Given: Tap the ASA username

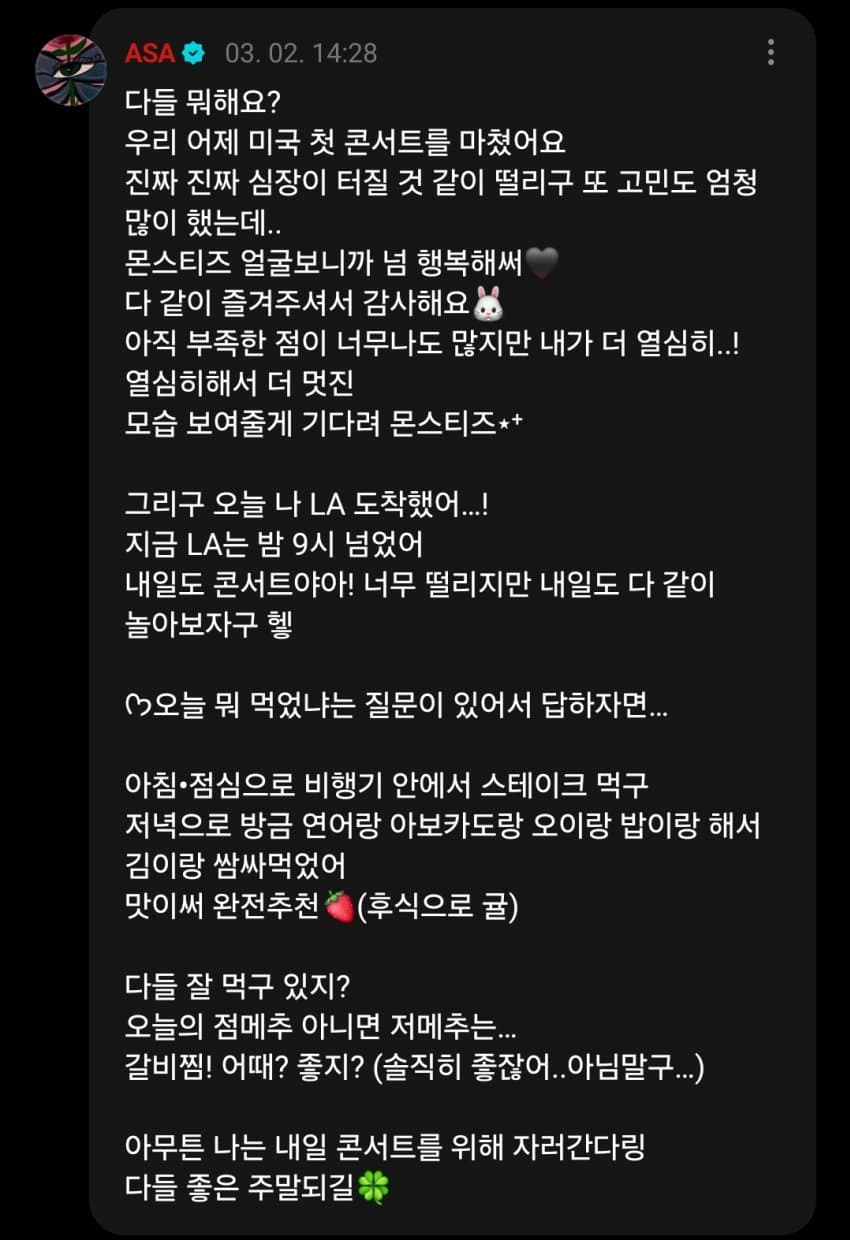Looking at the screenshot, I should click(x=150, y=53).
